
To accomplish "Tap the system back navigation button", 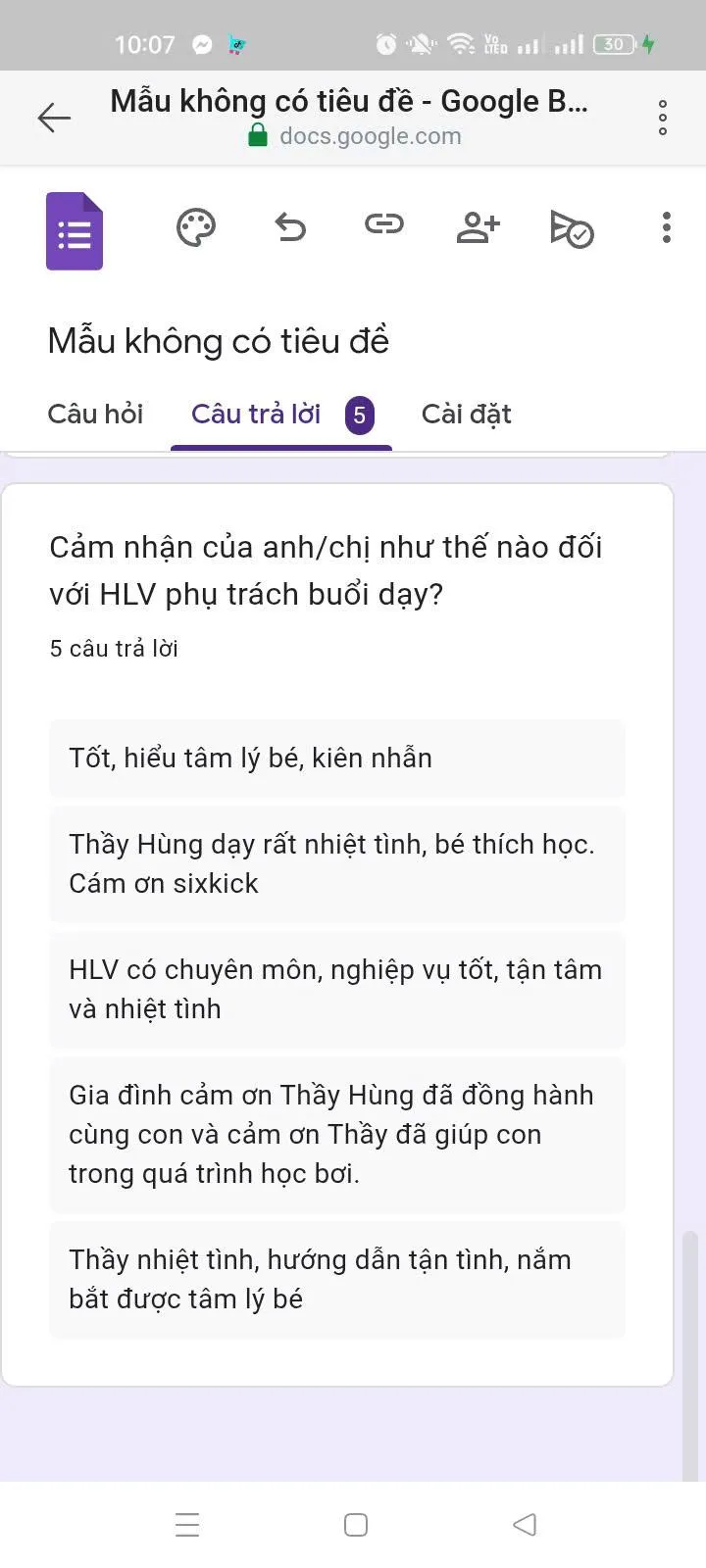I will pos(525,1525).
